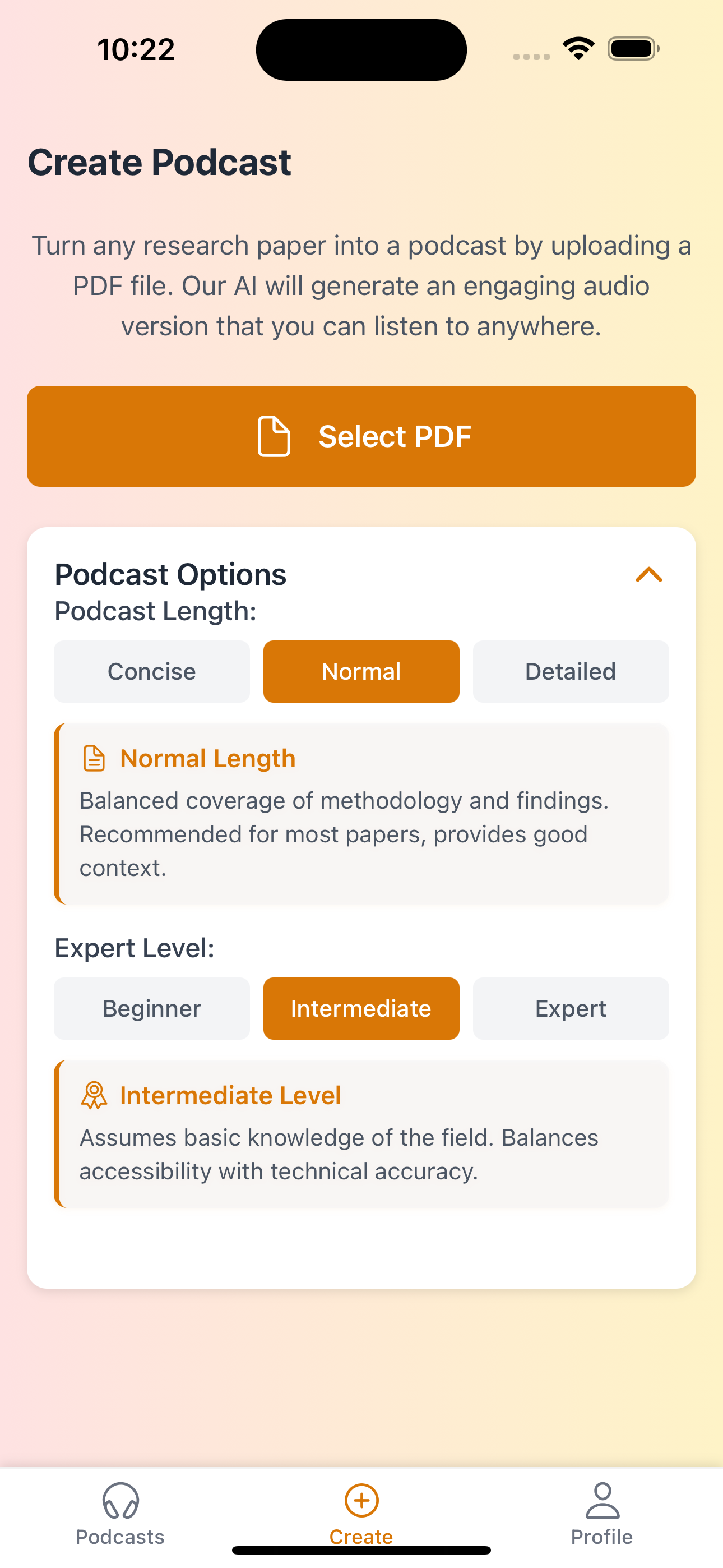
Task: Select Detailed podcast length
Action: [x=569, y=671]
